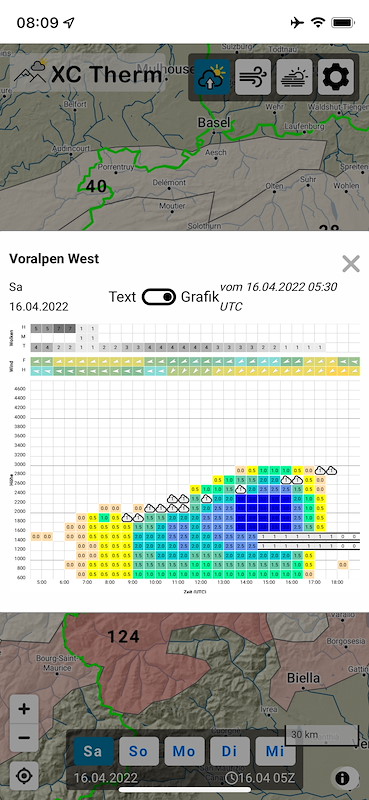Select the Sa day tab
This screenshot has width=369, height=800.
(94, 752)
